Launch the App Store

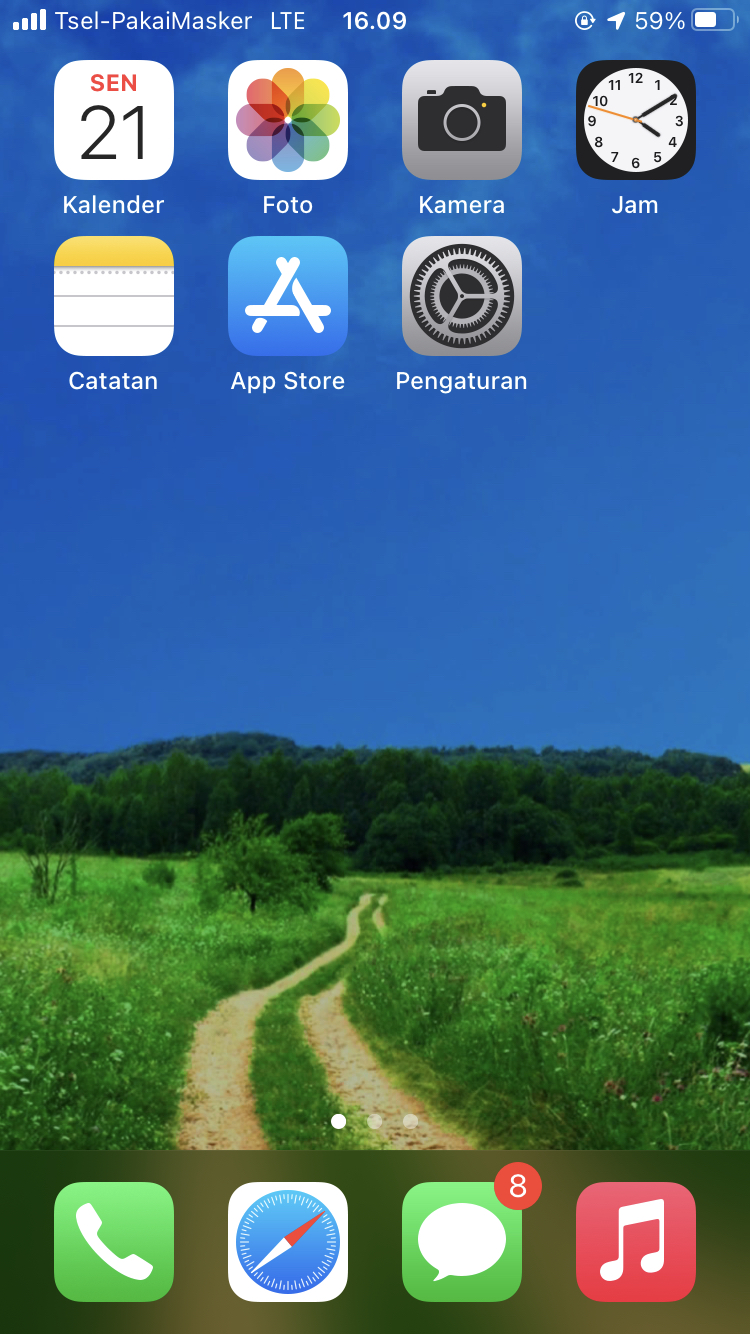click(x=288, y=296)
